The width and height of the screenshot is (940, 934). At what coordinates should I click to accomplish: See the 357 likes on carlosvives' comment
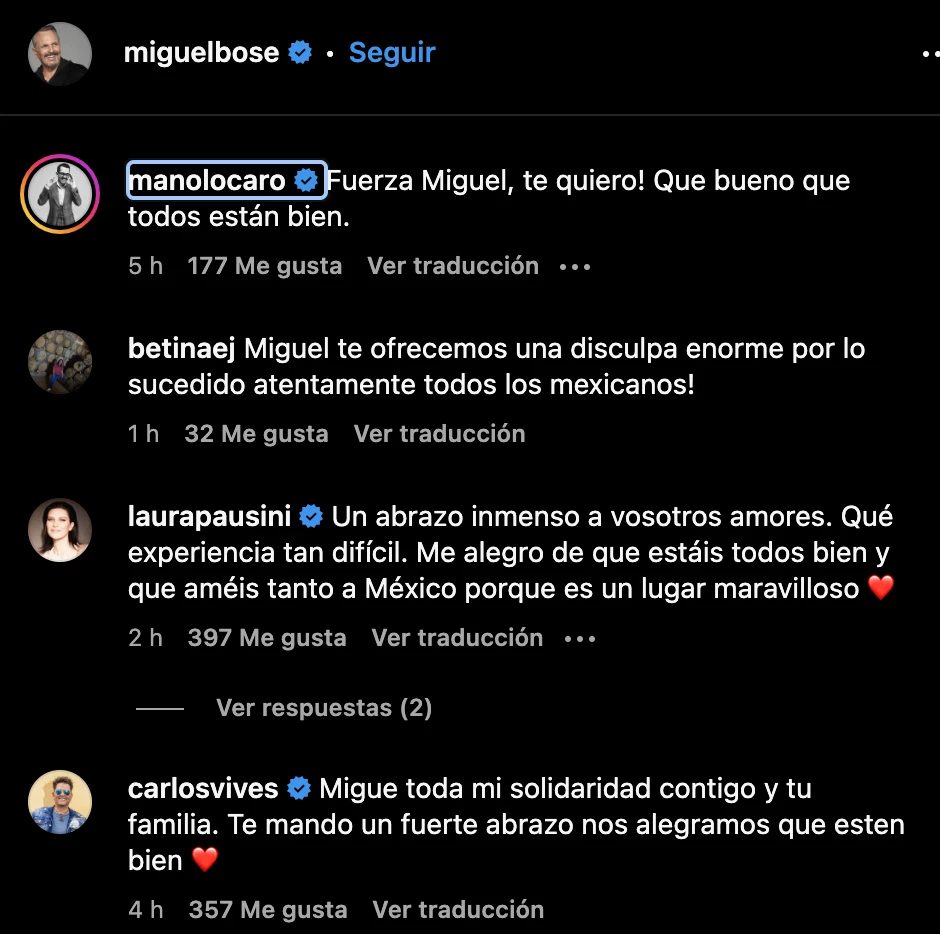[x=268, y=910]
